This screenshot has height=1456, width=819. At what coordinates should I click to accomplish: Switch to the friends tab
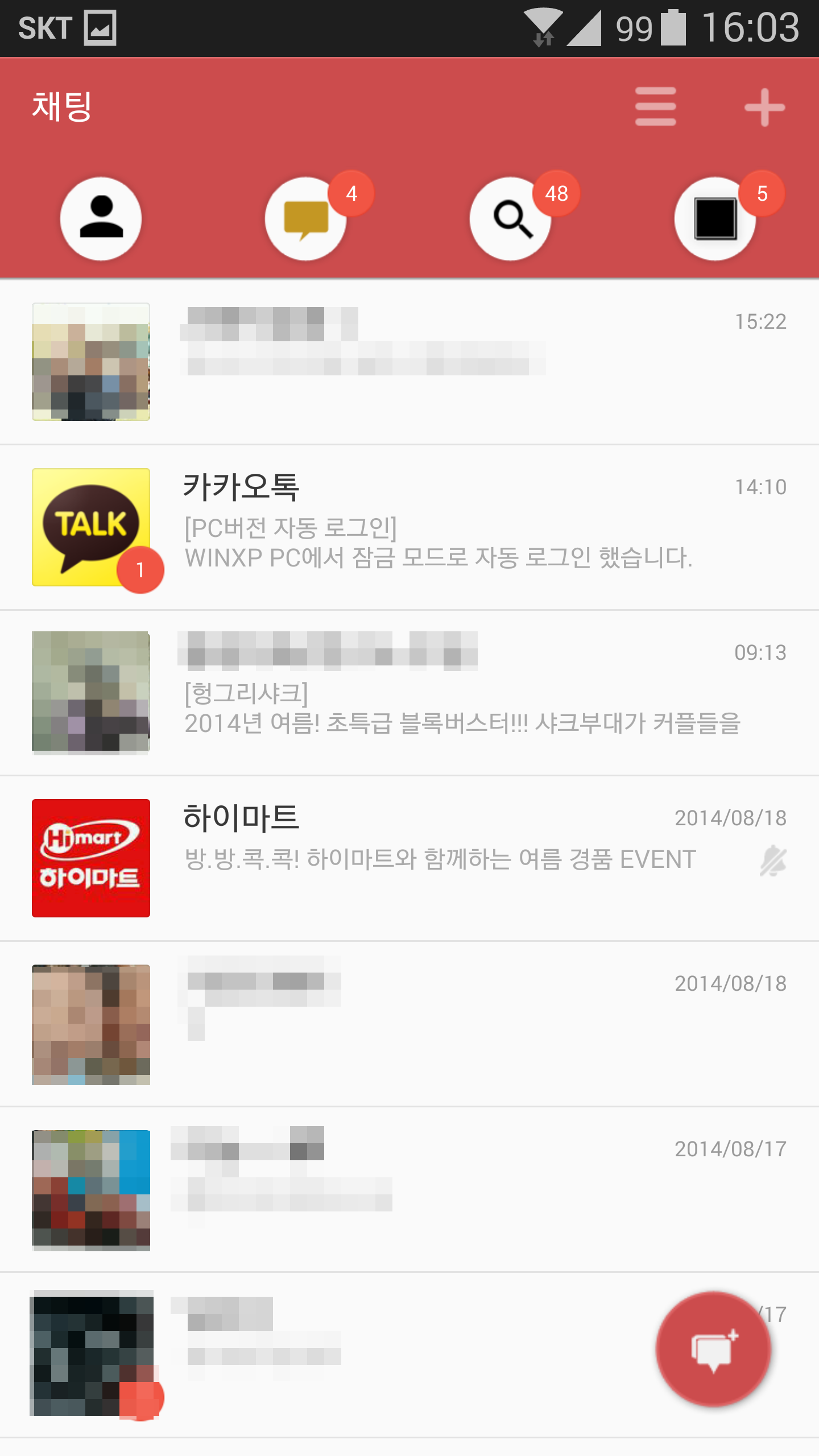(101, 219)
